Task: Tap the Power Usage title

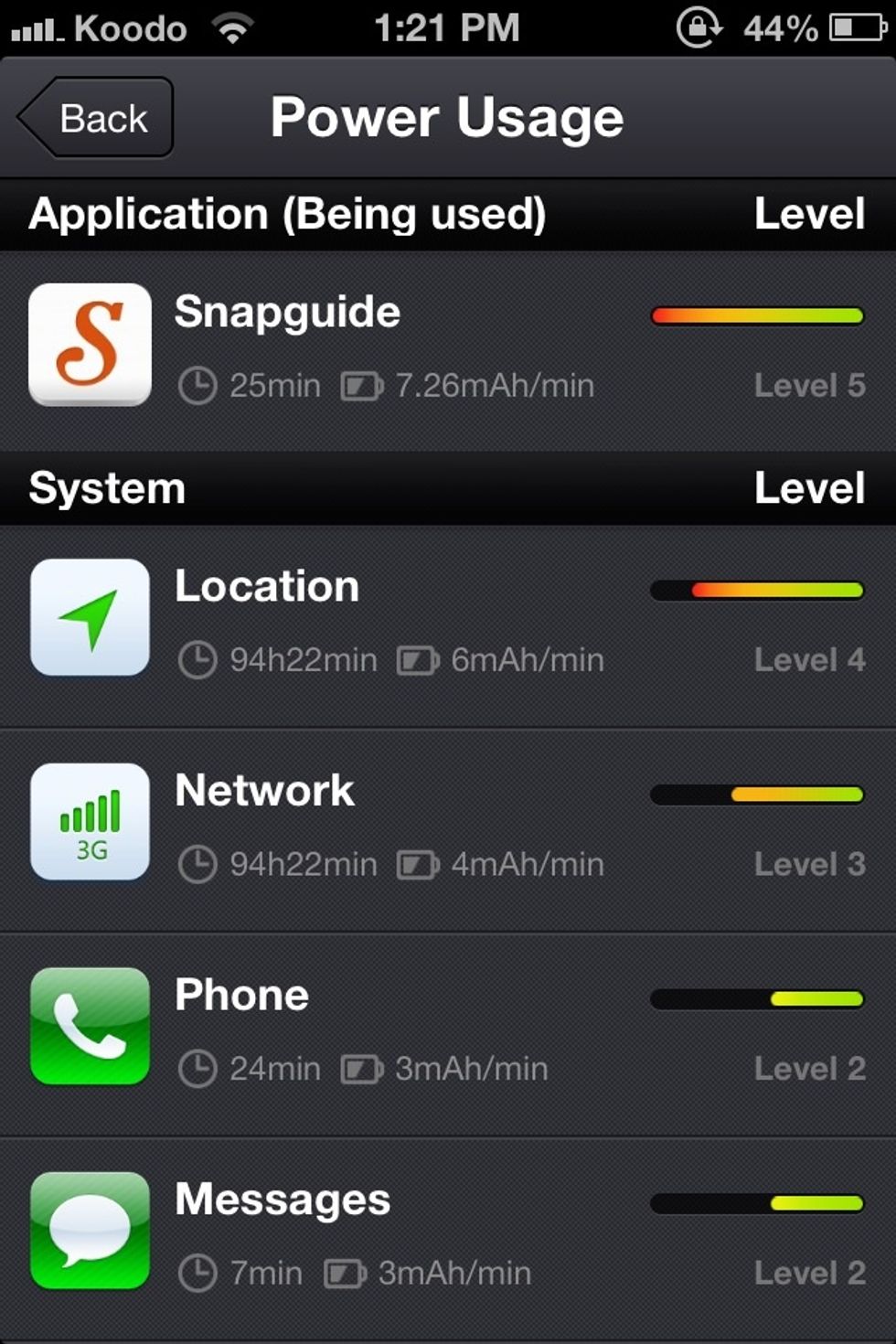Action: (x=447, y=117)
